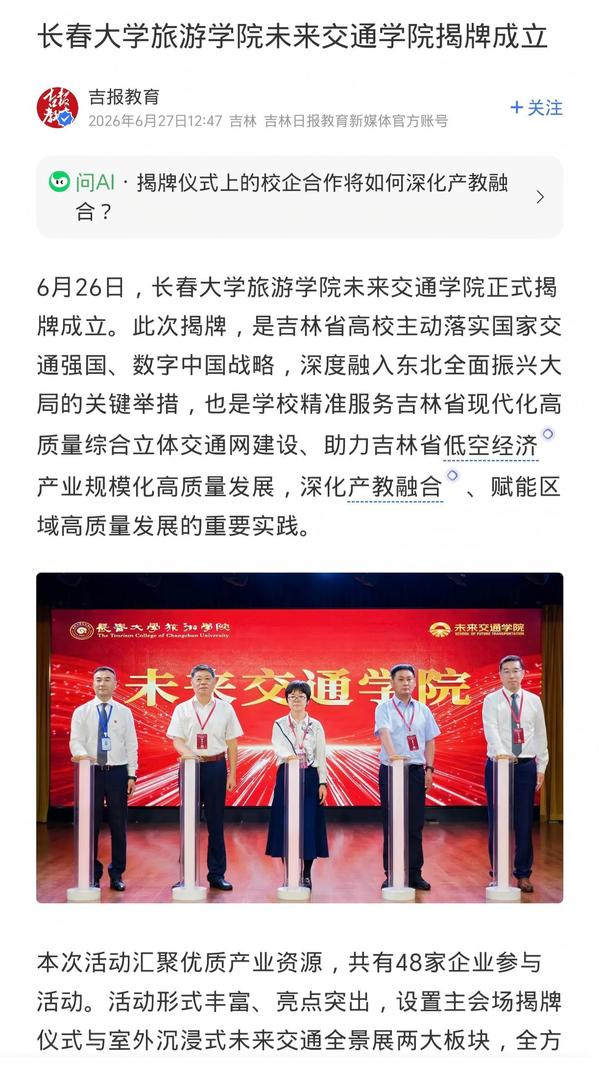The height and width of the screenshot is (1065, 599).
Task: Open 吉报教育 profile avatar
Action: (58, 107)
